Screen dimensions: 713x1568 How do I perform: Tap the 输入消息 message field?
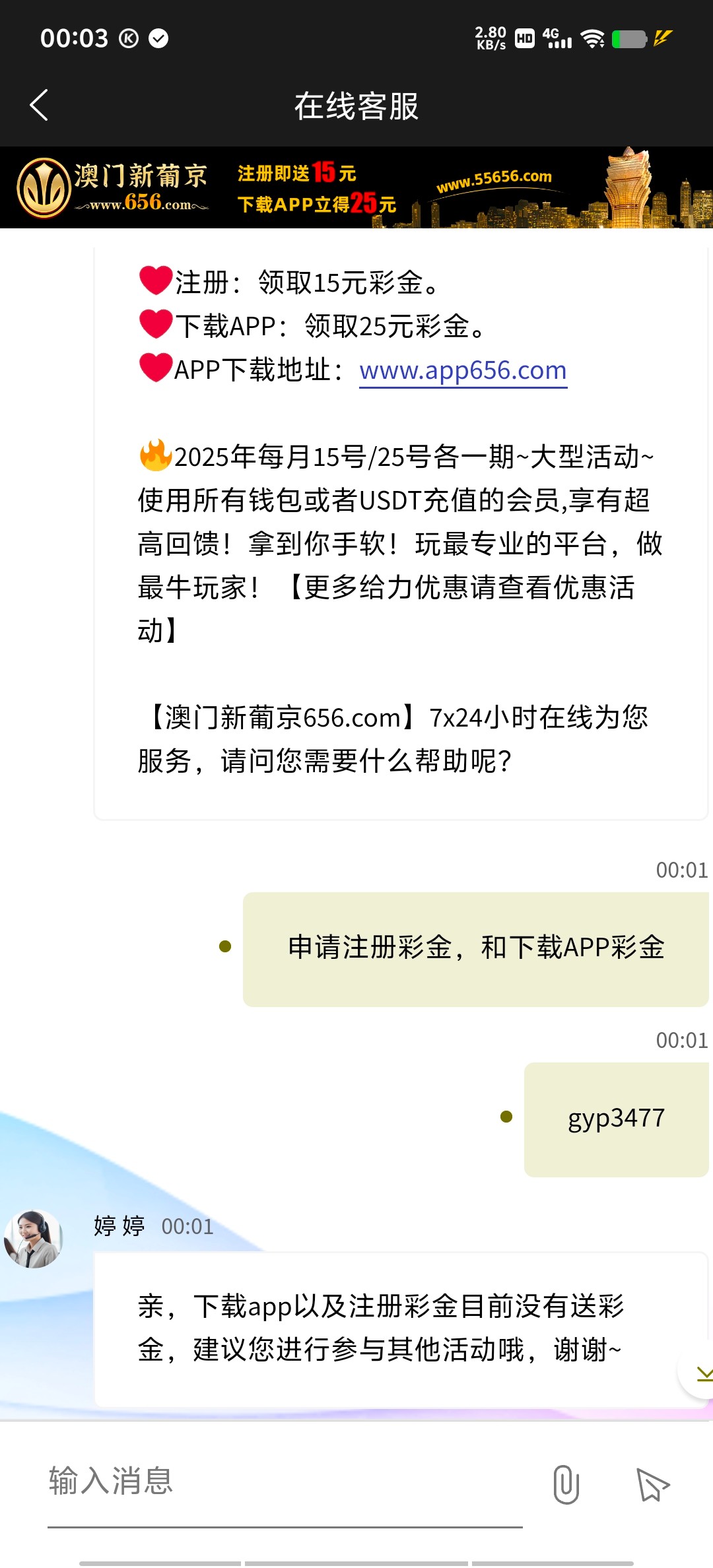tap(284, 1482)
